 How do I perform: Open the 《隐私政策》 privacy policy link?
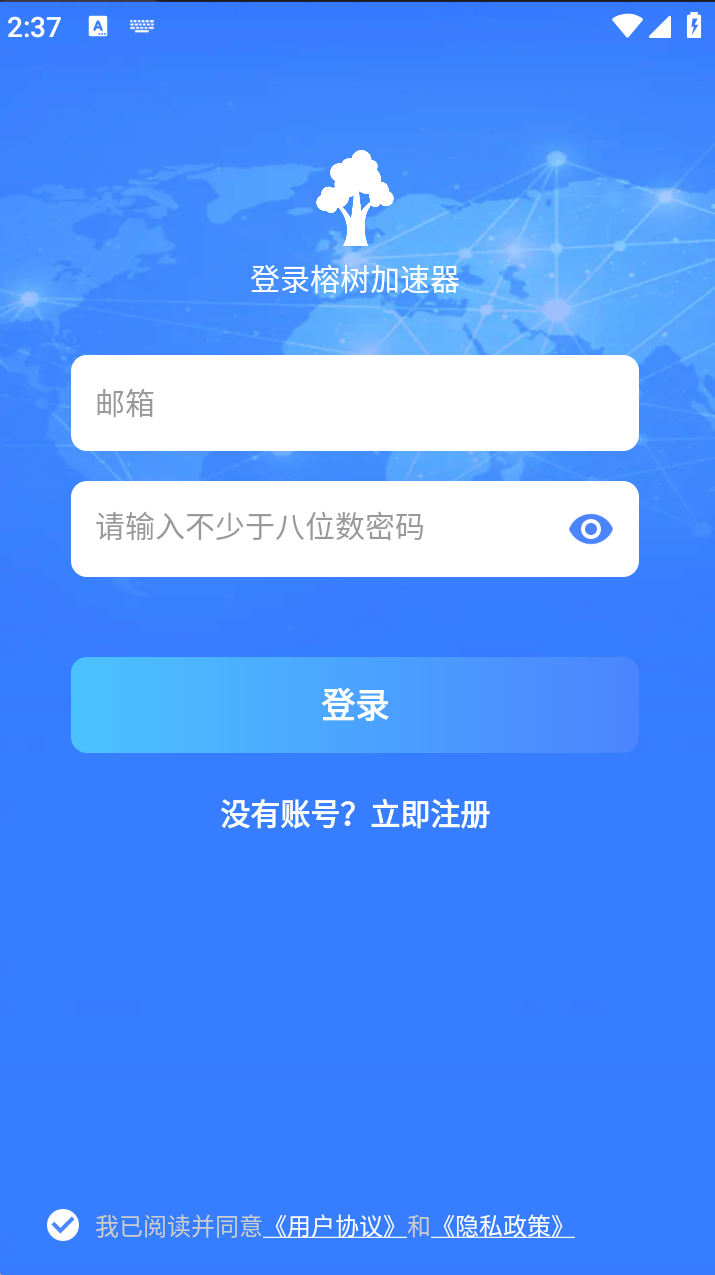pos(502,1226)
